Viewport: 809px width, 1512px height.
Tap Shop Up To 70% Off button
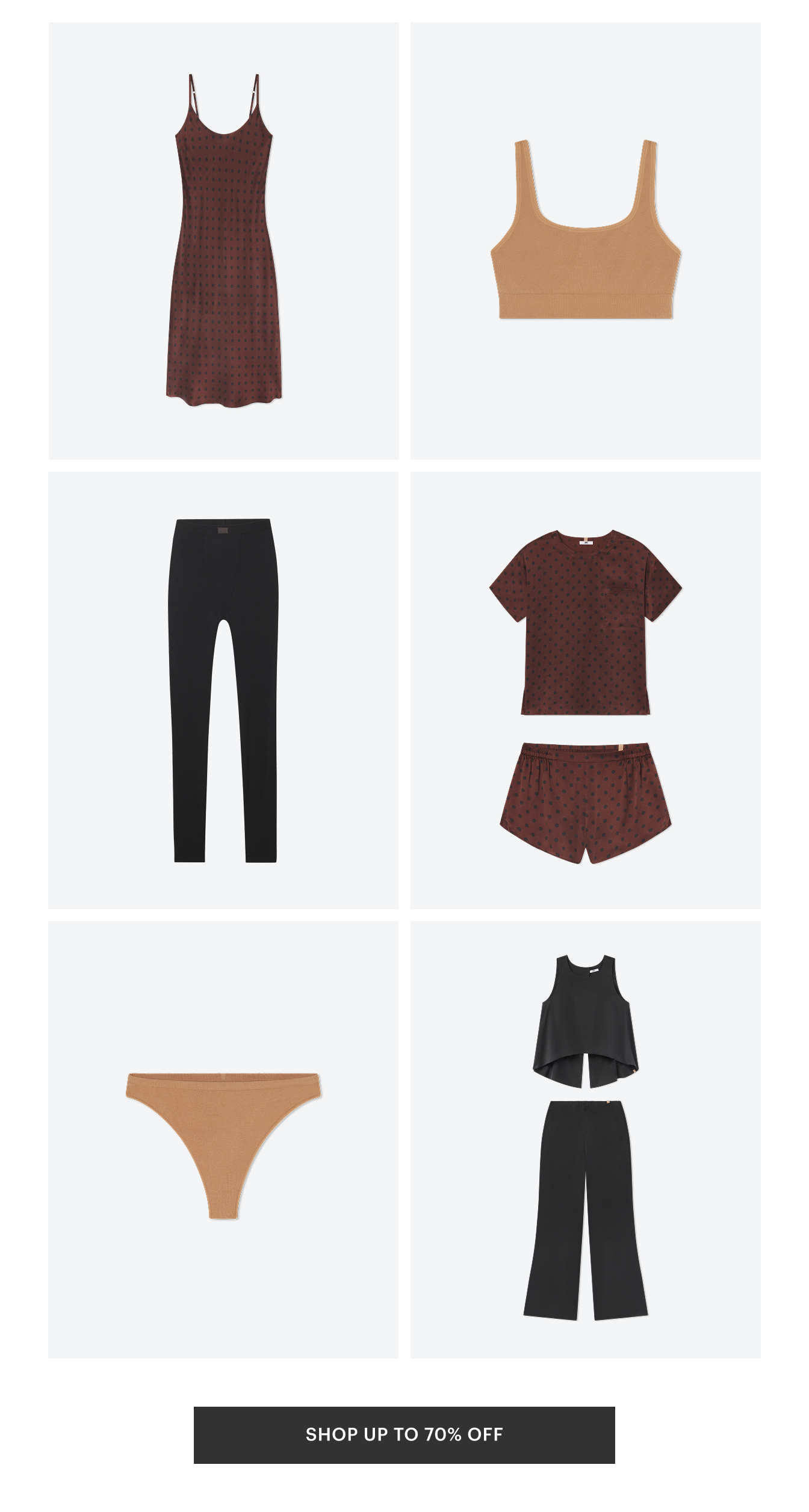point(404,1434)
